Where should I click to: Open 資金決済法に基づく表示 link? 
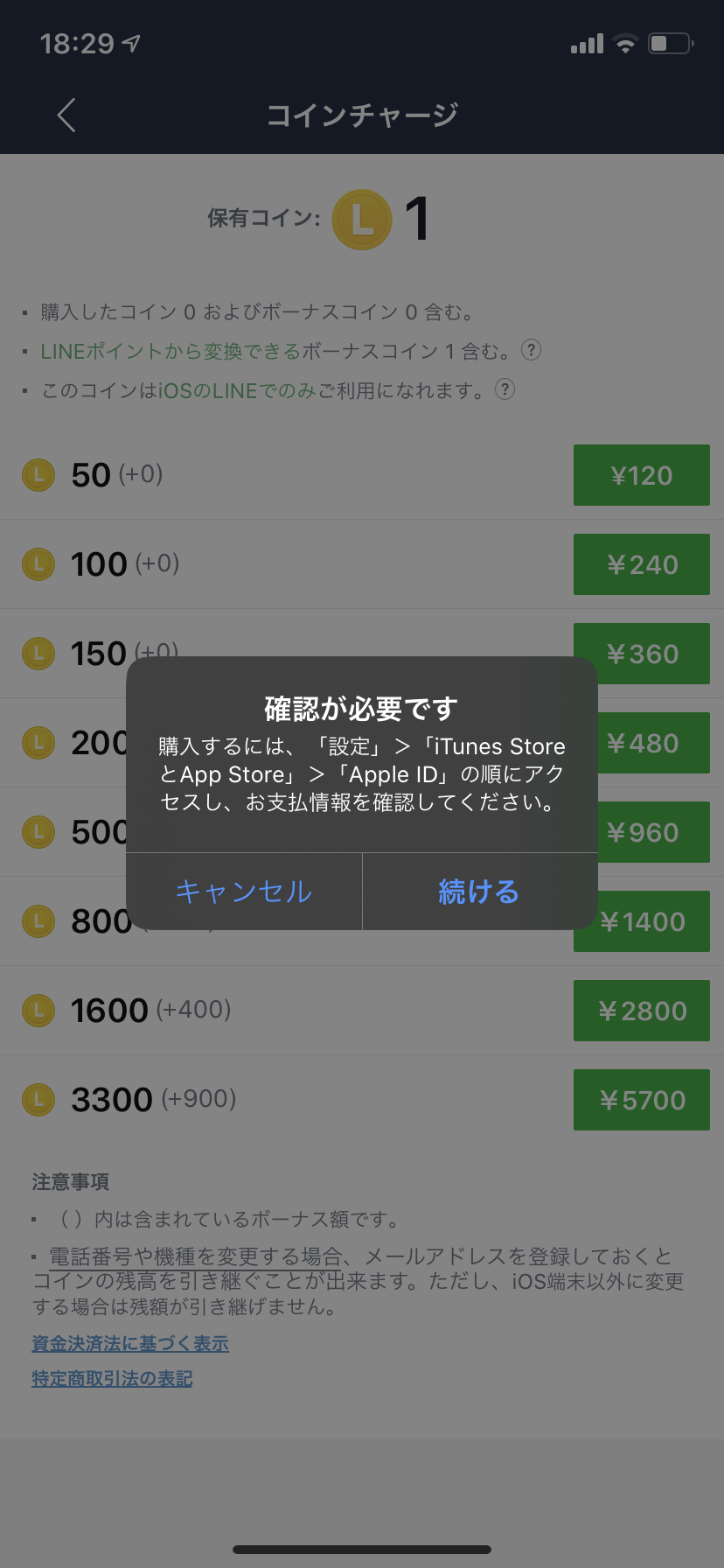[130, 1343]
